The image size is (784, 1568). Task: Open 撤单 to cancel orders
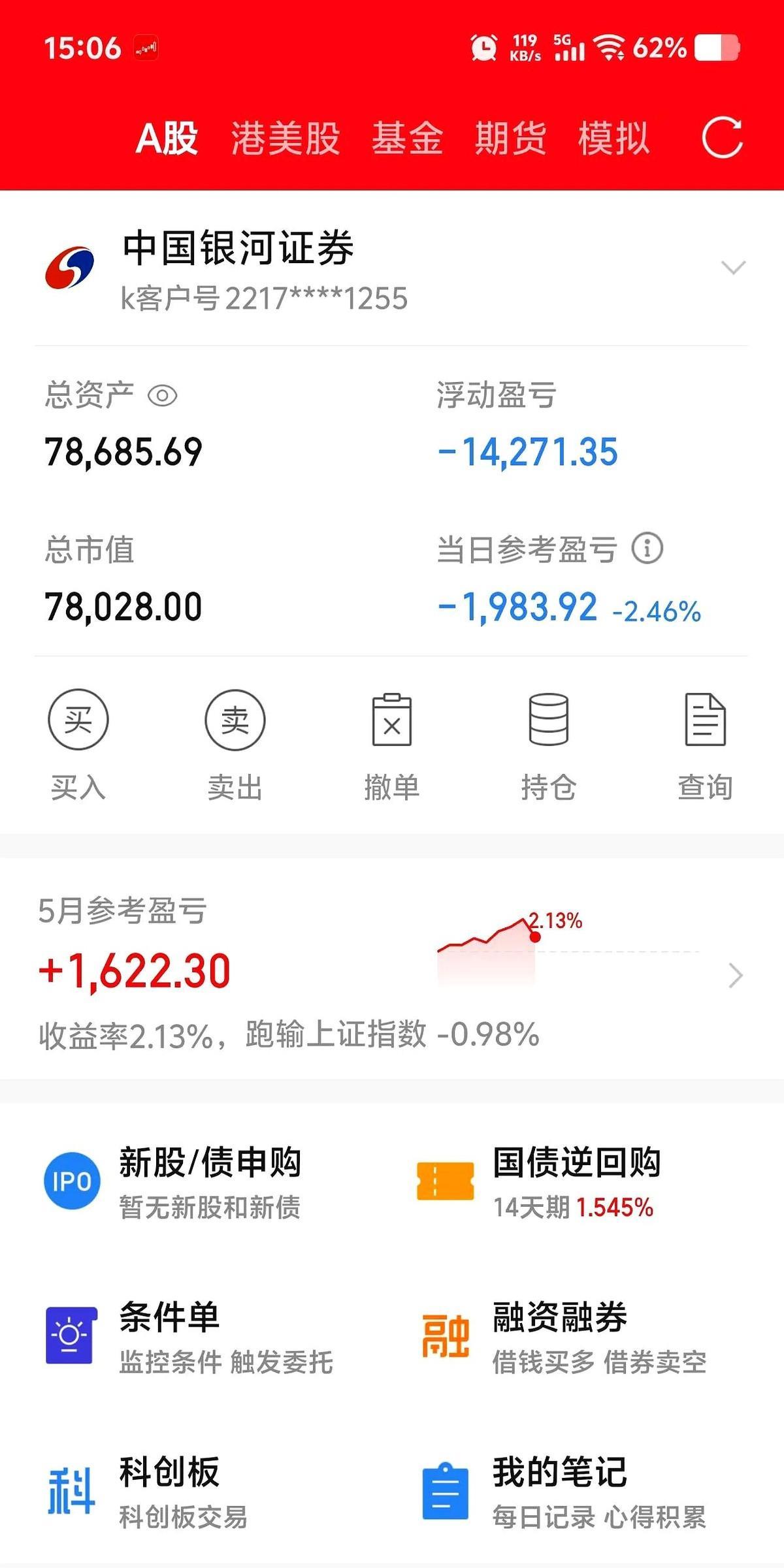[x=392, y=746]
